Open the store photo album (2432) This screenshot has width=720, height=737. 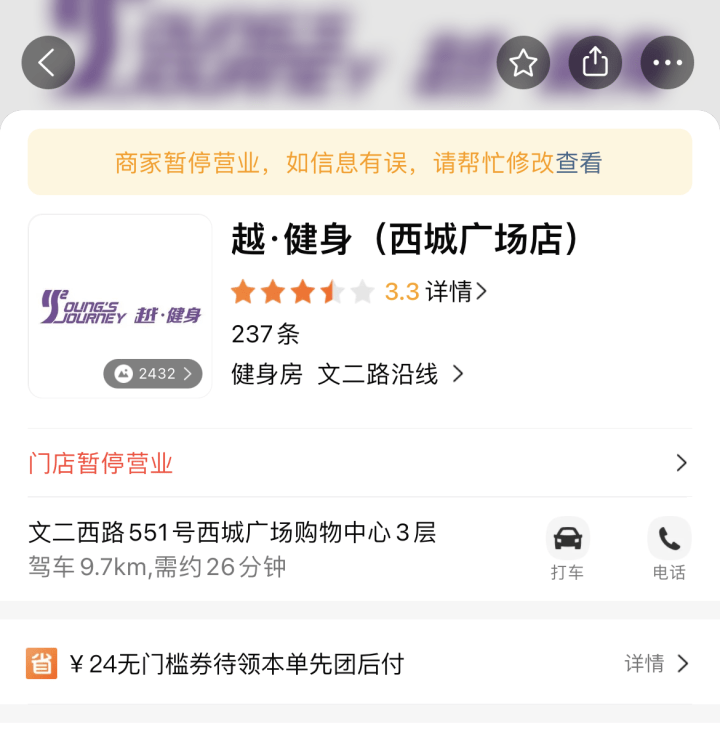click(x=153, y=374)
